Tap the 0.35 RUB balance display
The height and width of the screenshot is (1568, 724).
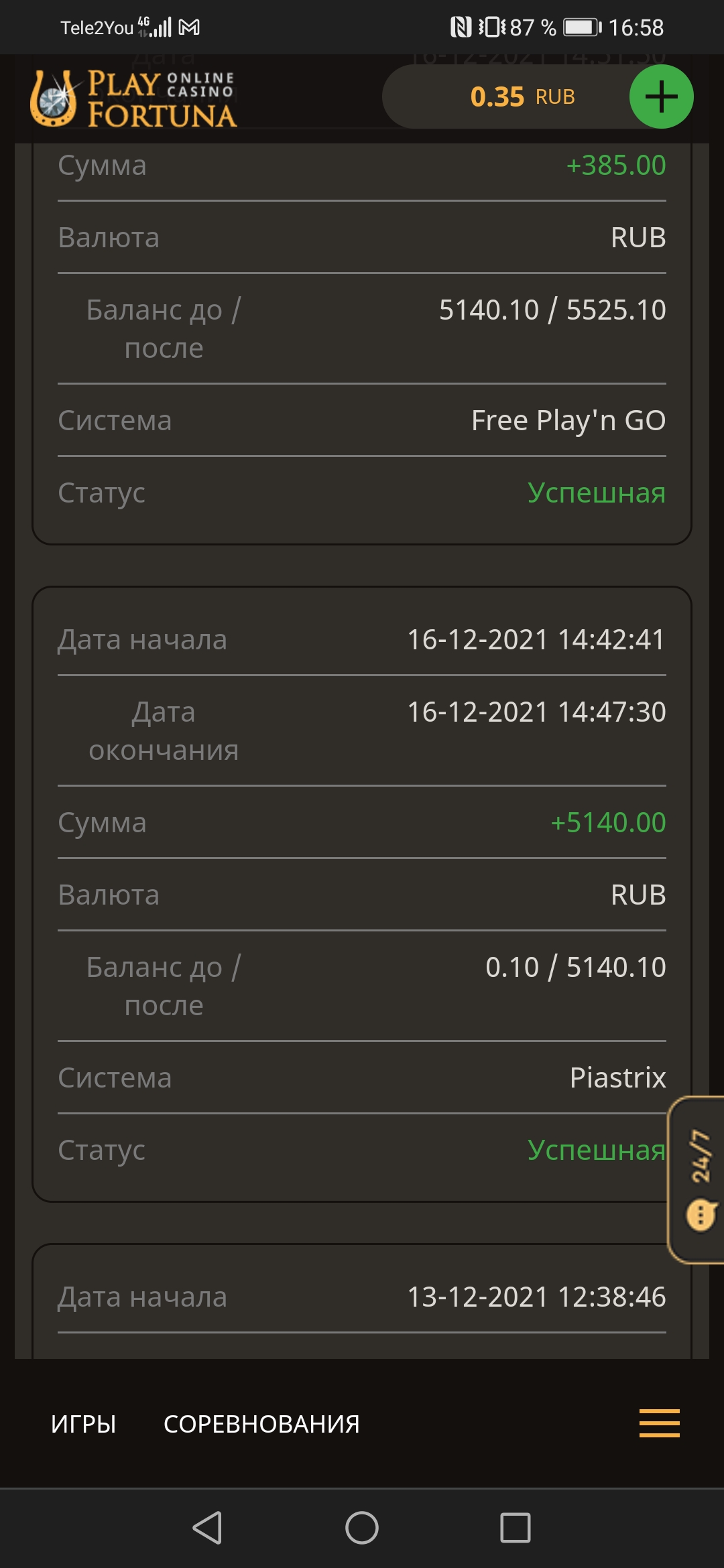522,96
